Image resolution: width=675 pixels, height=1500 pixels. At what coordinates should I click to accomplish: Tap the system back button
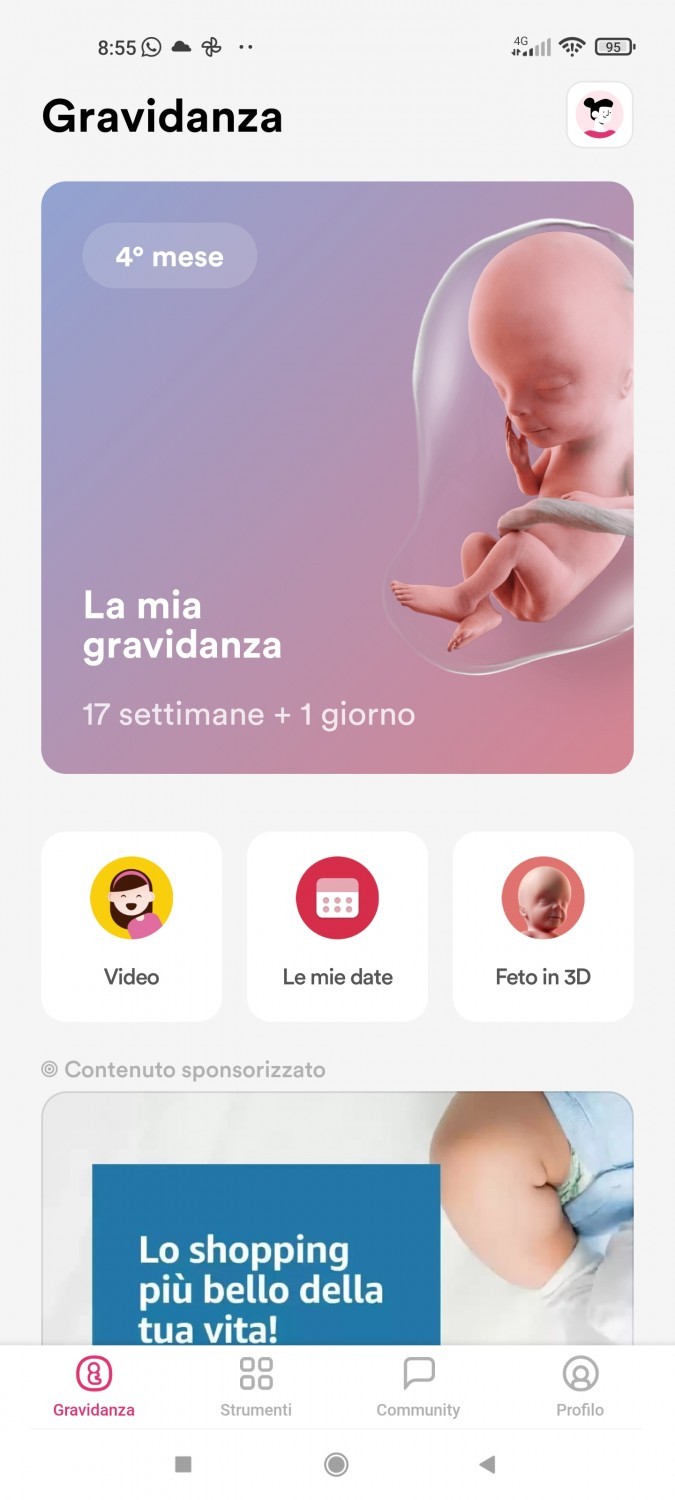[487, 1465]
